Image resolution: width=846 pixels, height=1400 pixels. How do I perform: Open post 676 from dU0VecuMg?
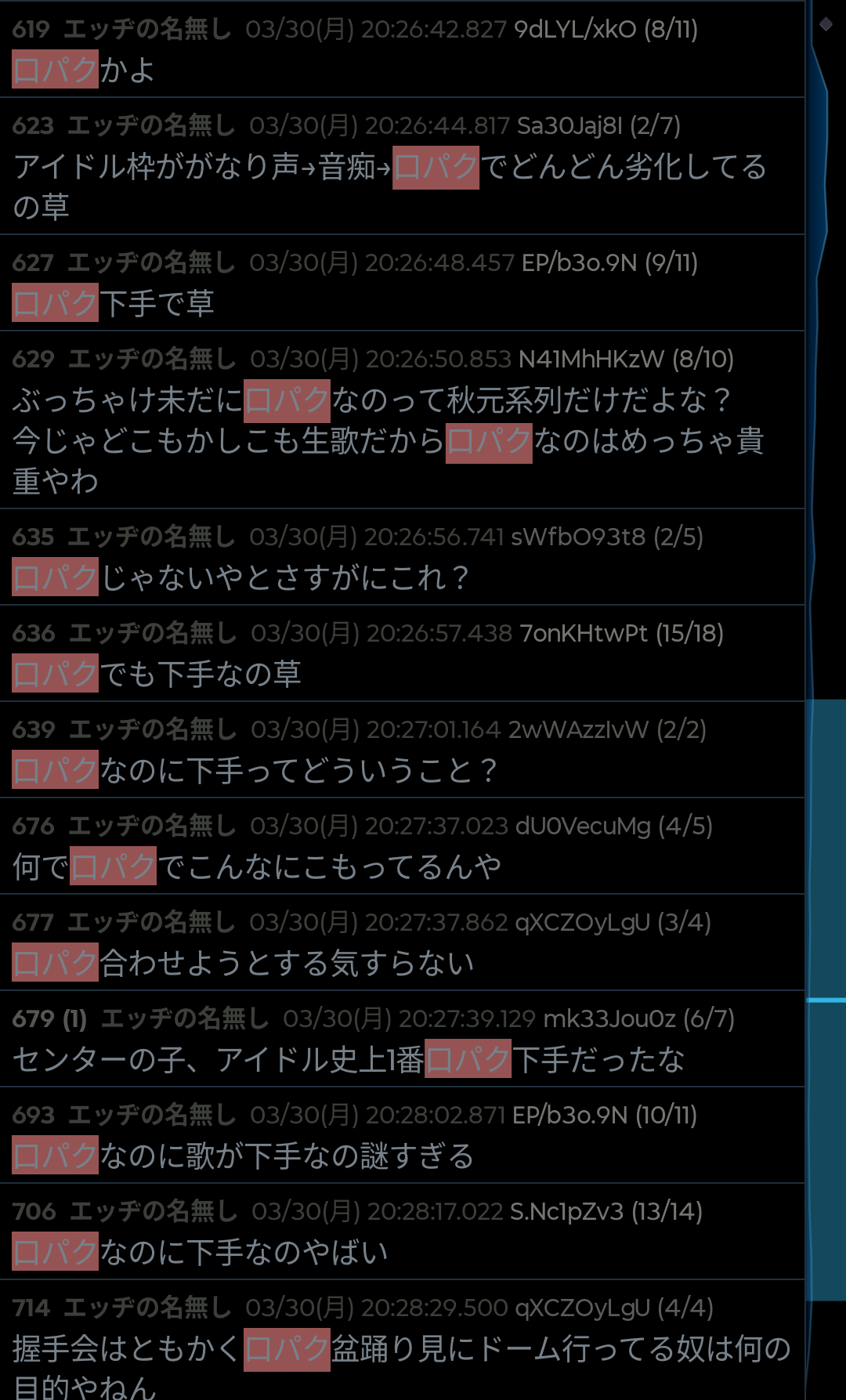point(34,827)
